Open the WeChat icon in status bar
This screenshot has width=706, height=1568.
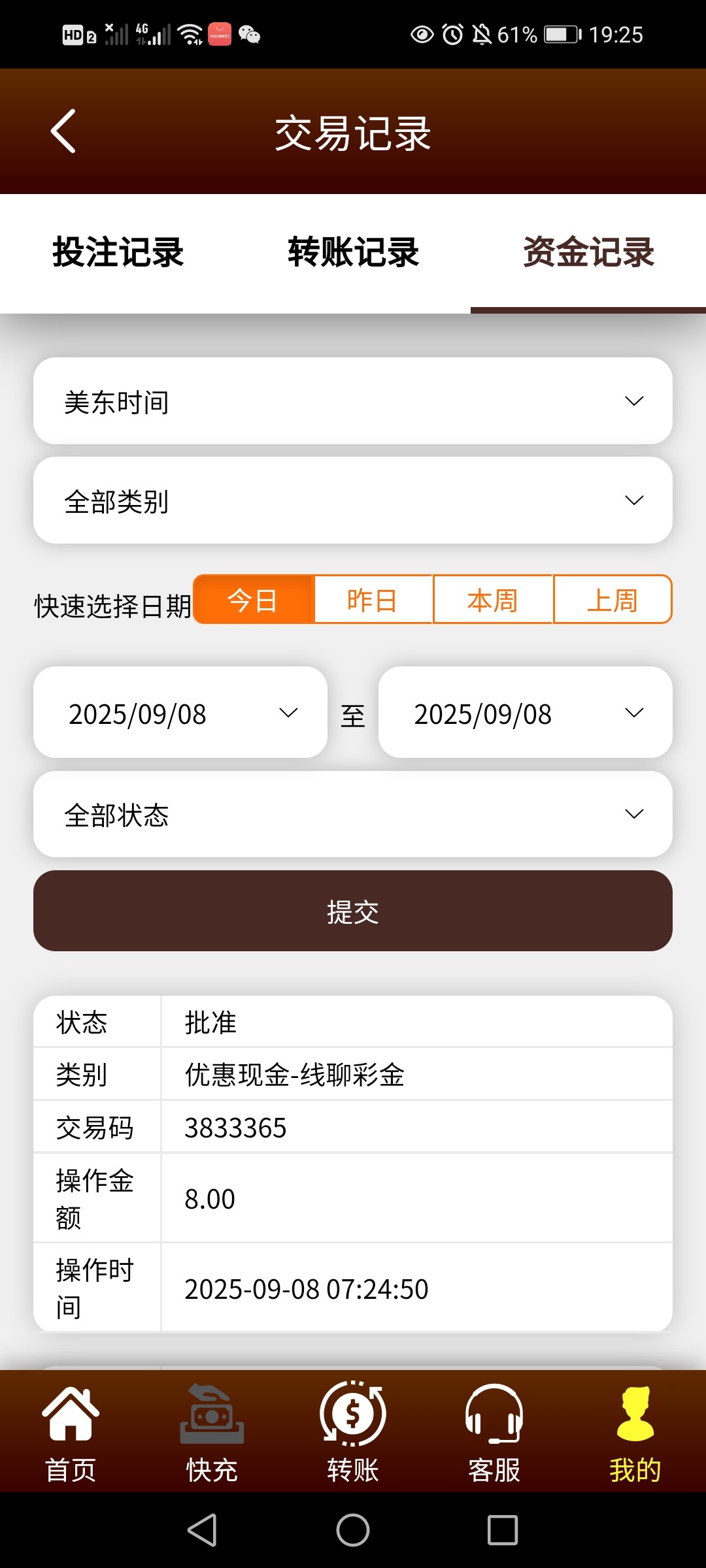point(248,34)
